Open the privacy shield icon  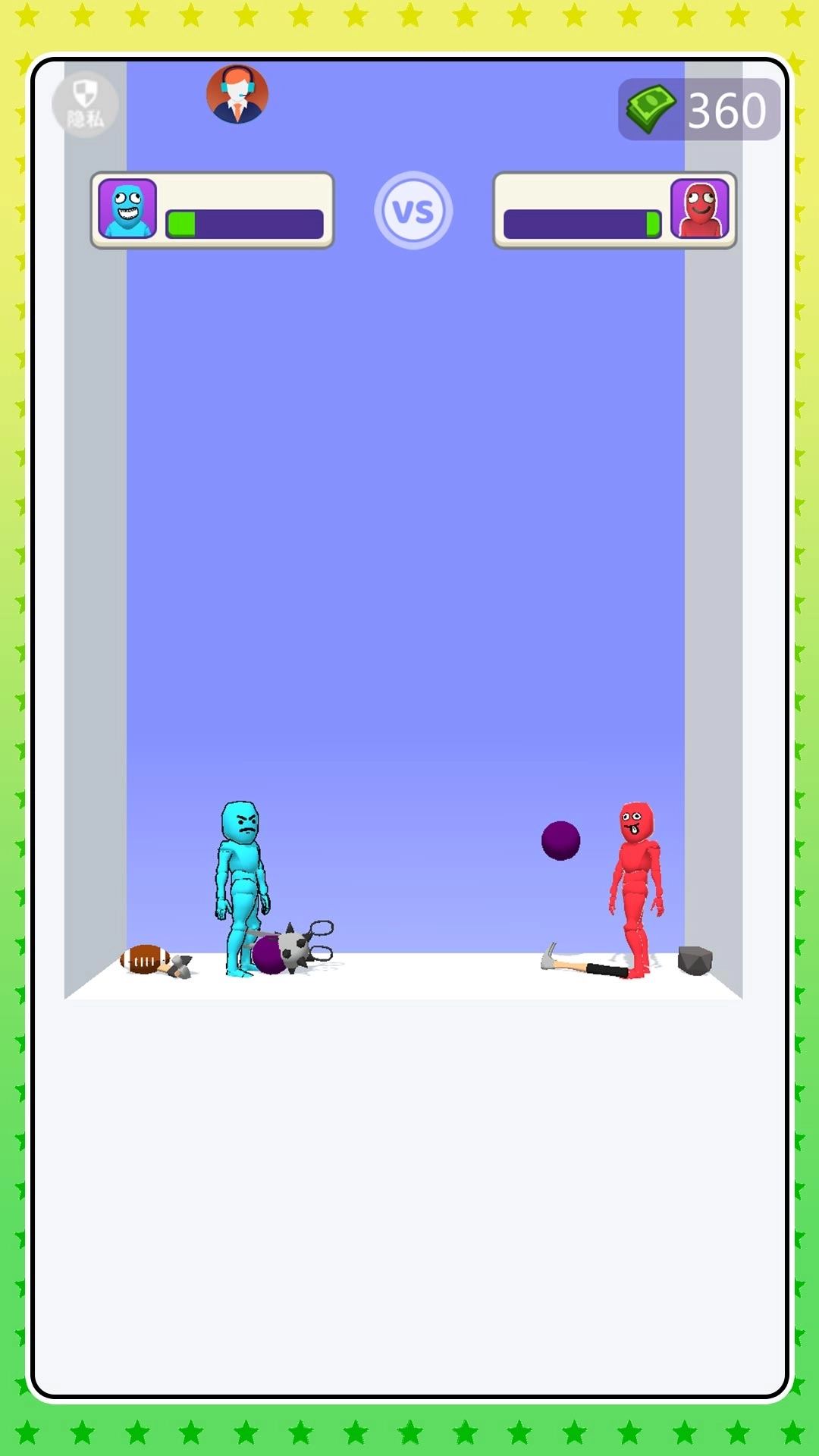click(85, 105)
